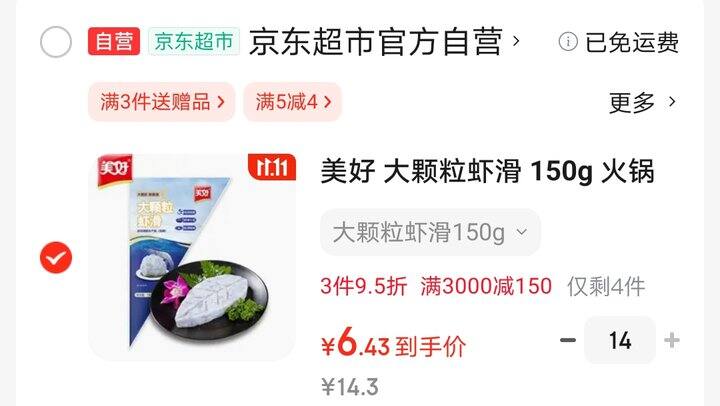Open the 美好 大颗粒虾滑 product image

192,257
